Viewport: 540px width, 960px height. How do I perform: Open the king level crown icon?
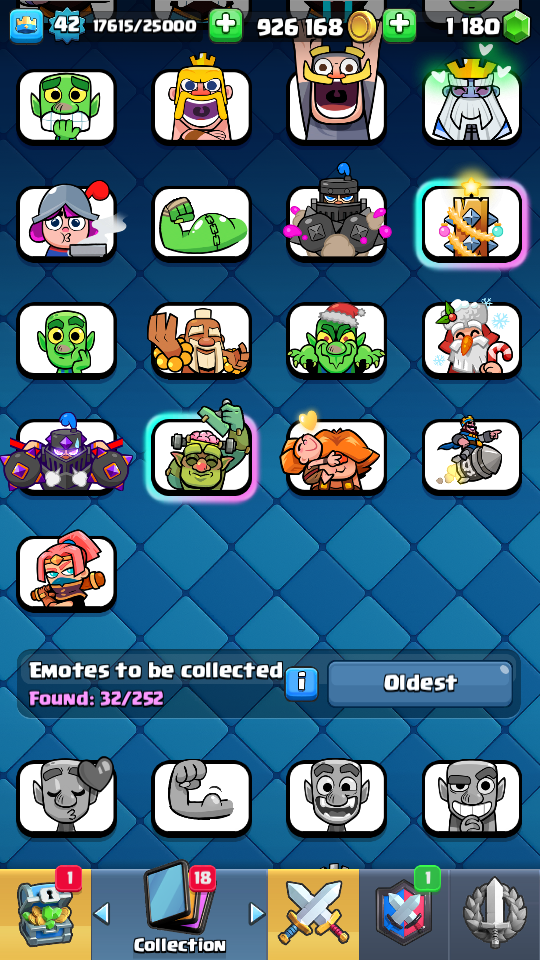click(27, 27)
